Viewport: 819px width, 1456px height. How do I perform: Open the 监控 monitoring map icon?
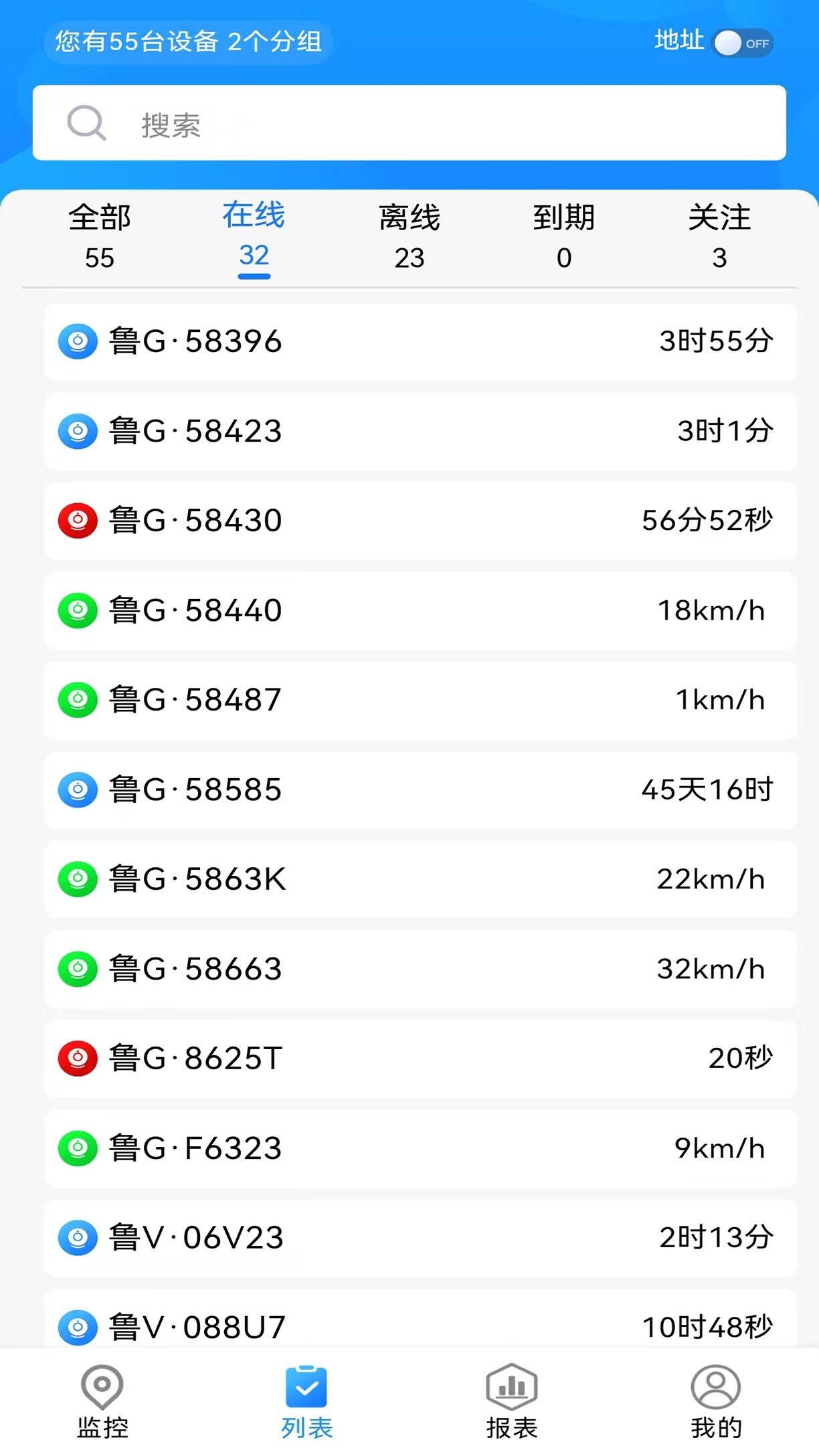(x=102, y=1398)
